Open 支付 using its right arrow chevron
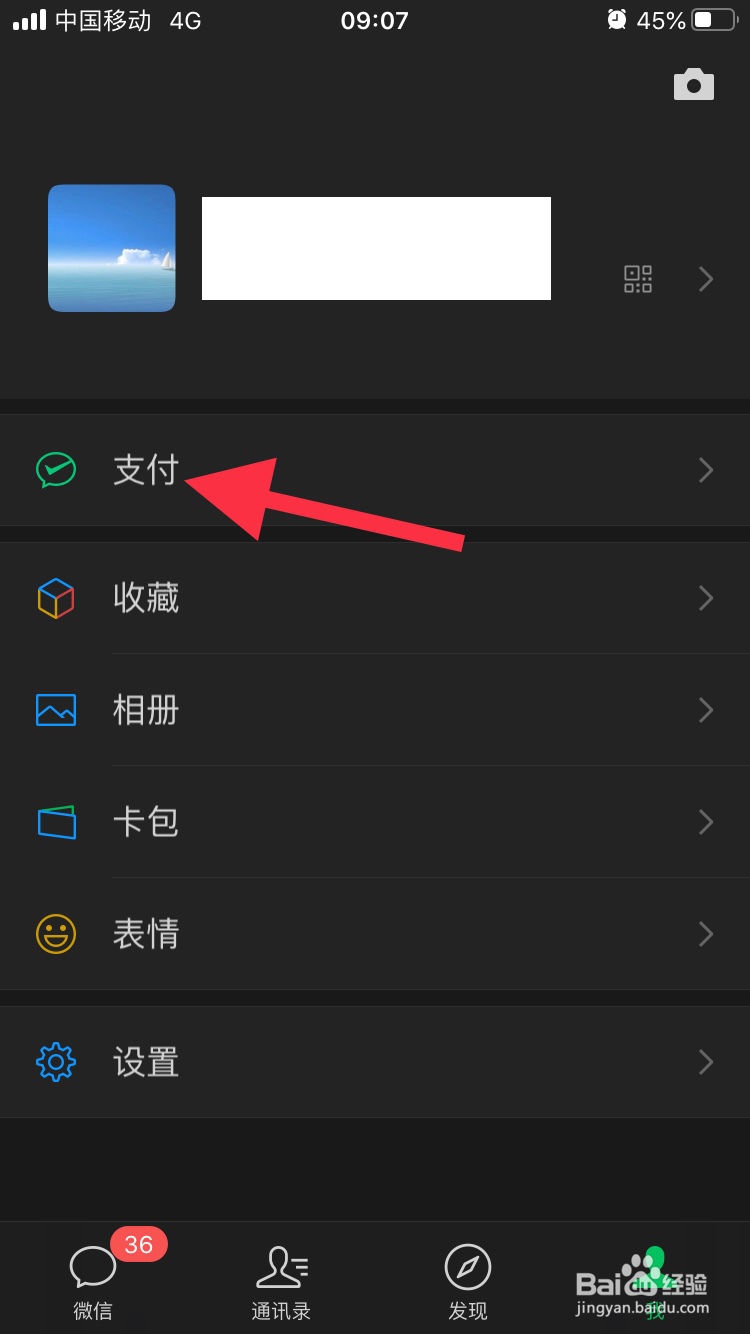The width and height of the screenshot is (750, 1334). tap(706, 470)
